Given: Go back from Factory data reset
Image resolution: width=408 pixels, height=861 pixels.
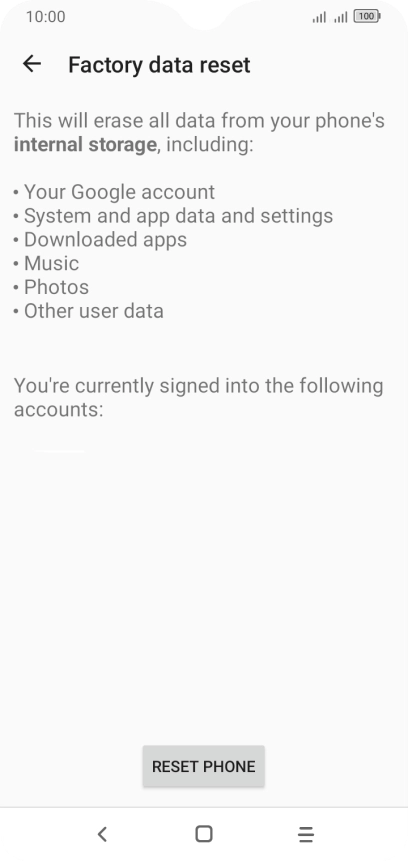Looking at the screenshot, I should [32, 64].
